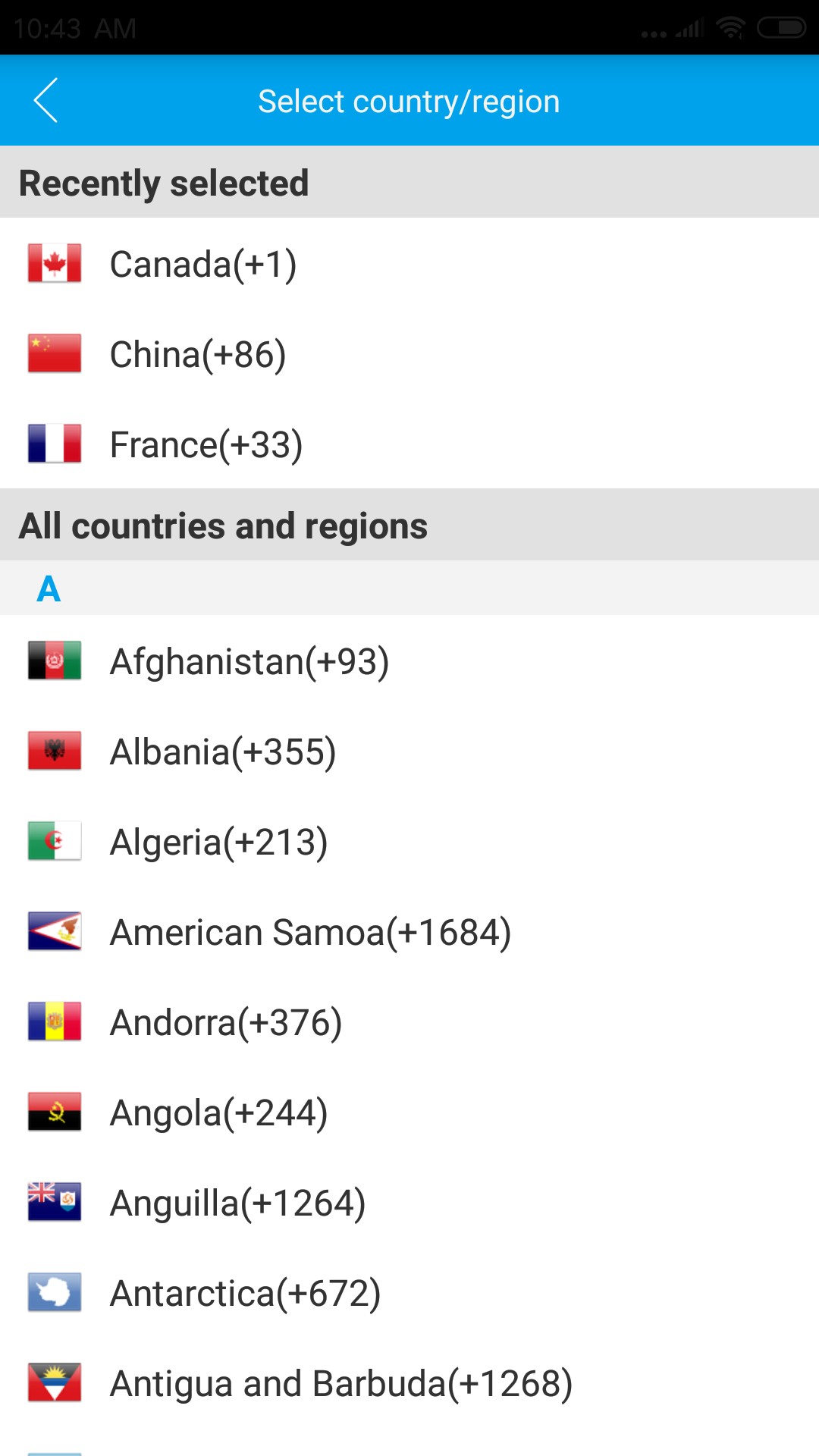Choose China(+86) from recent list
Viewport: 819px width, 1456px height.
[x=198, y=354]
